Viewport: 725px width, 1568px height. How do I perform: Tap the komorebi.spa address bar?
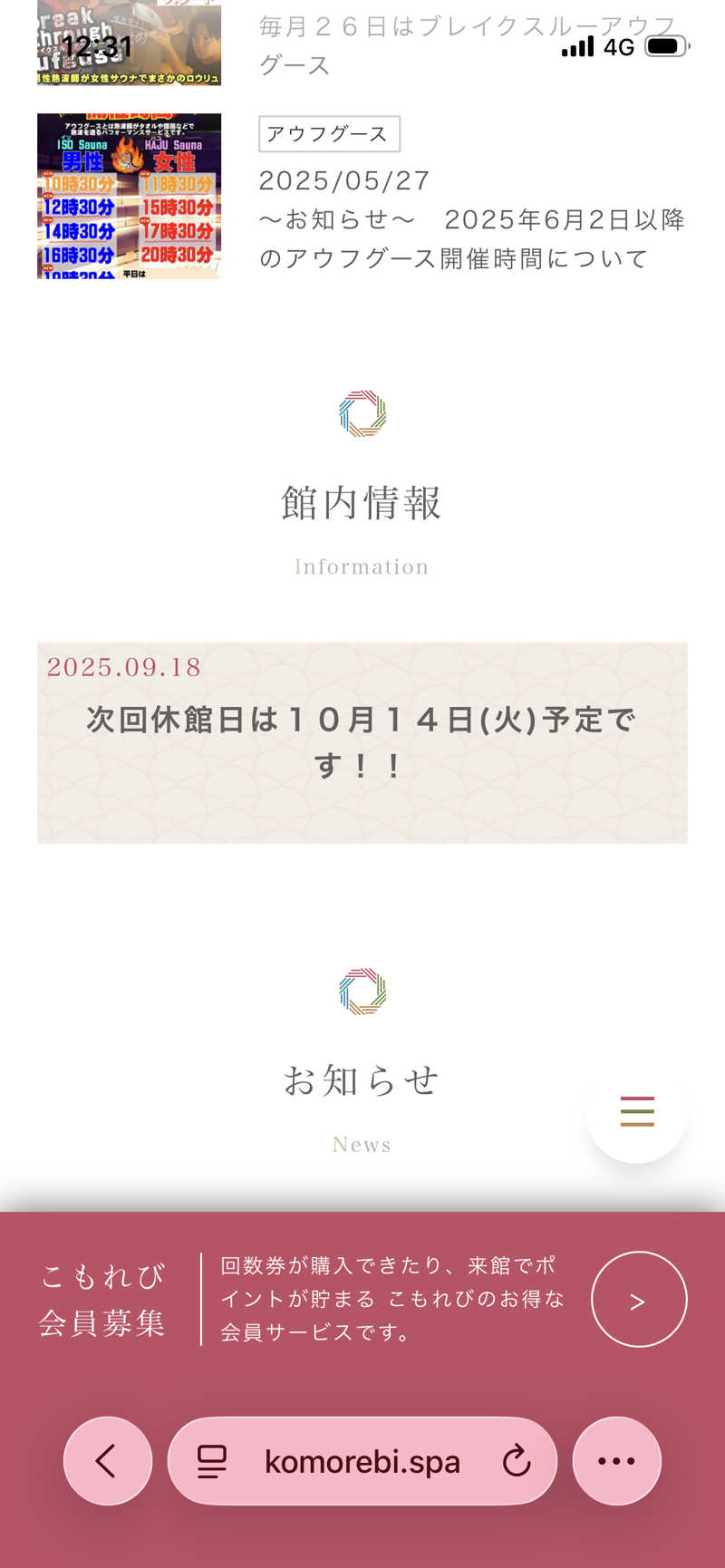pyautogui.click(x=362, y=1461)
